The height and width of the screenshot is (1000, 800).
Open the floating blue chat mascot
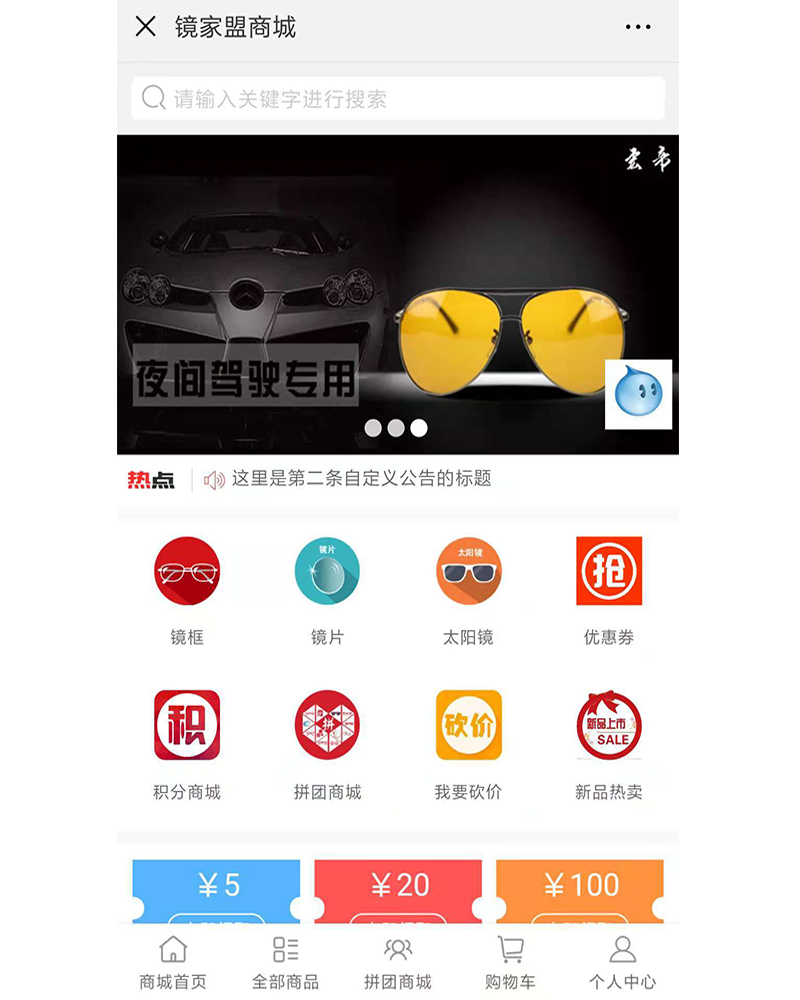pos(638,394)
